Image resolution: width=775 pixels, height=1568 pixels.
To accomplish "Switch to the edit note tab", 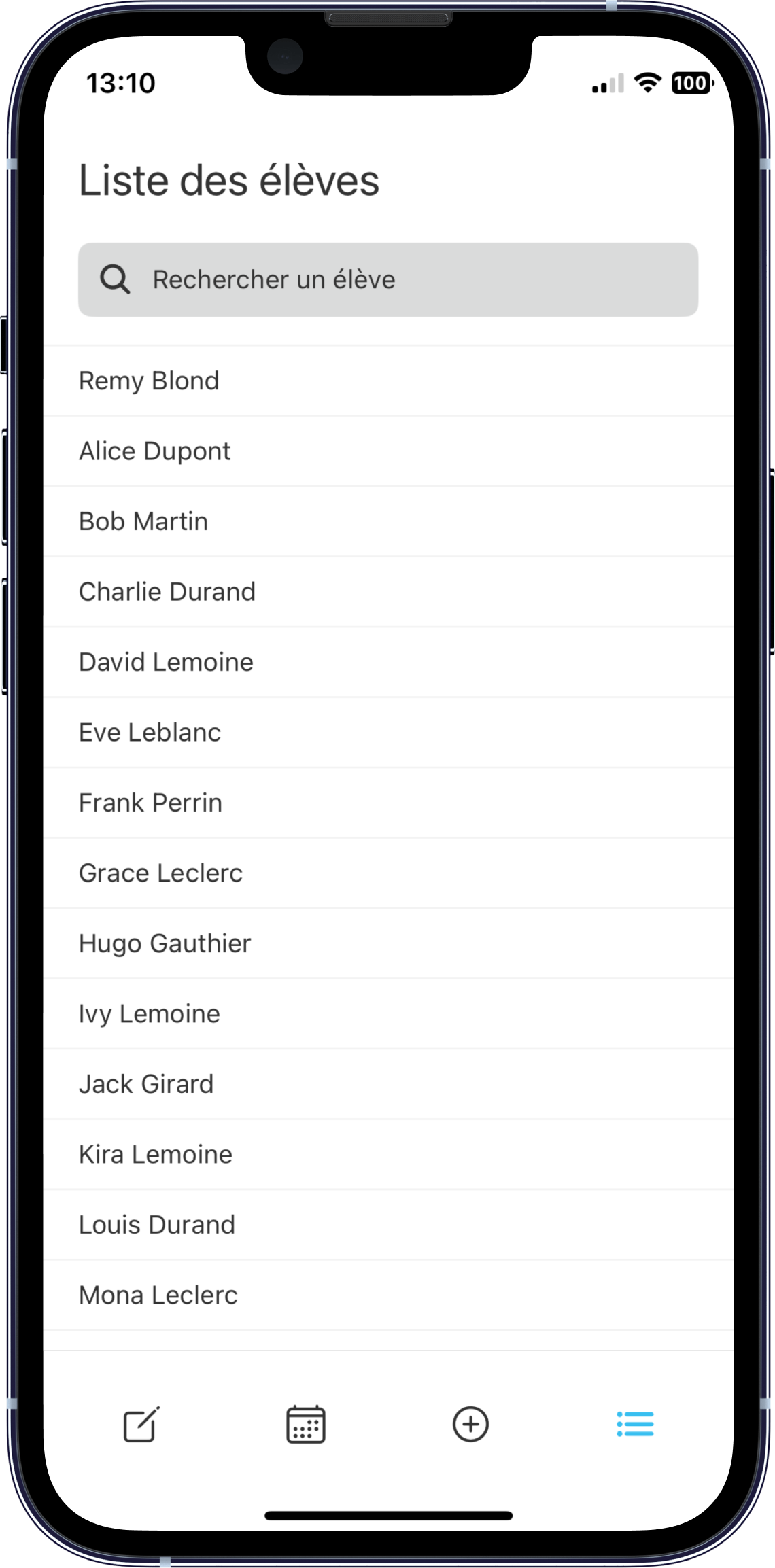I will click(x=141, y=1424).
